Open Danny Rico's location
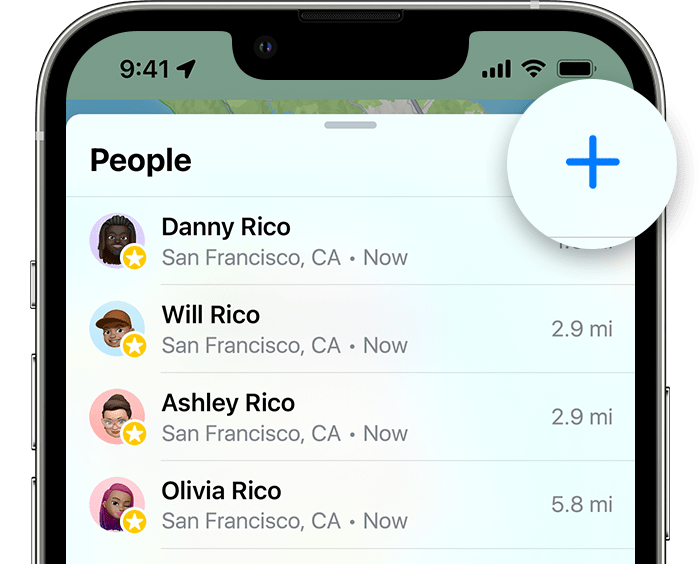The image size is (699, 564). 284,241
